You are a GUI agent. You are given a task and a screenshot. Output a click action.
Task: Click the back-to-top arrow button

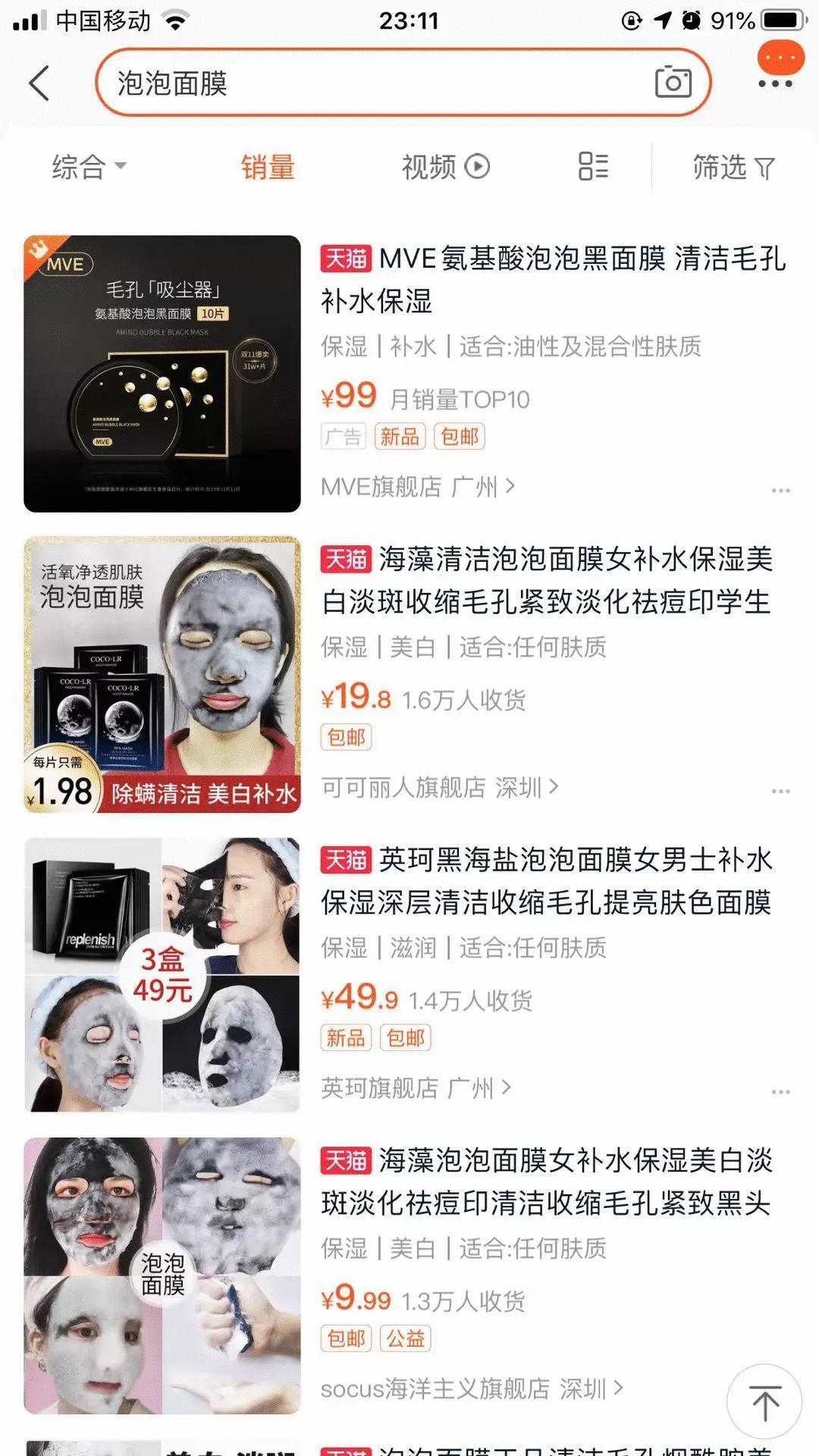(766, 1399)
